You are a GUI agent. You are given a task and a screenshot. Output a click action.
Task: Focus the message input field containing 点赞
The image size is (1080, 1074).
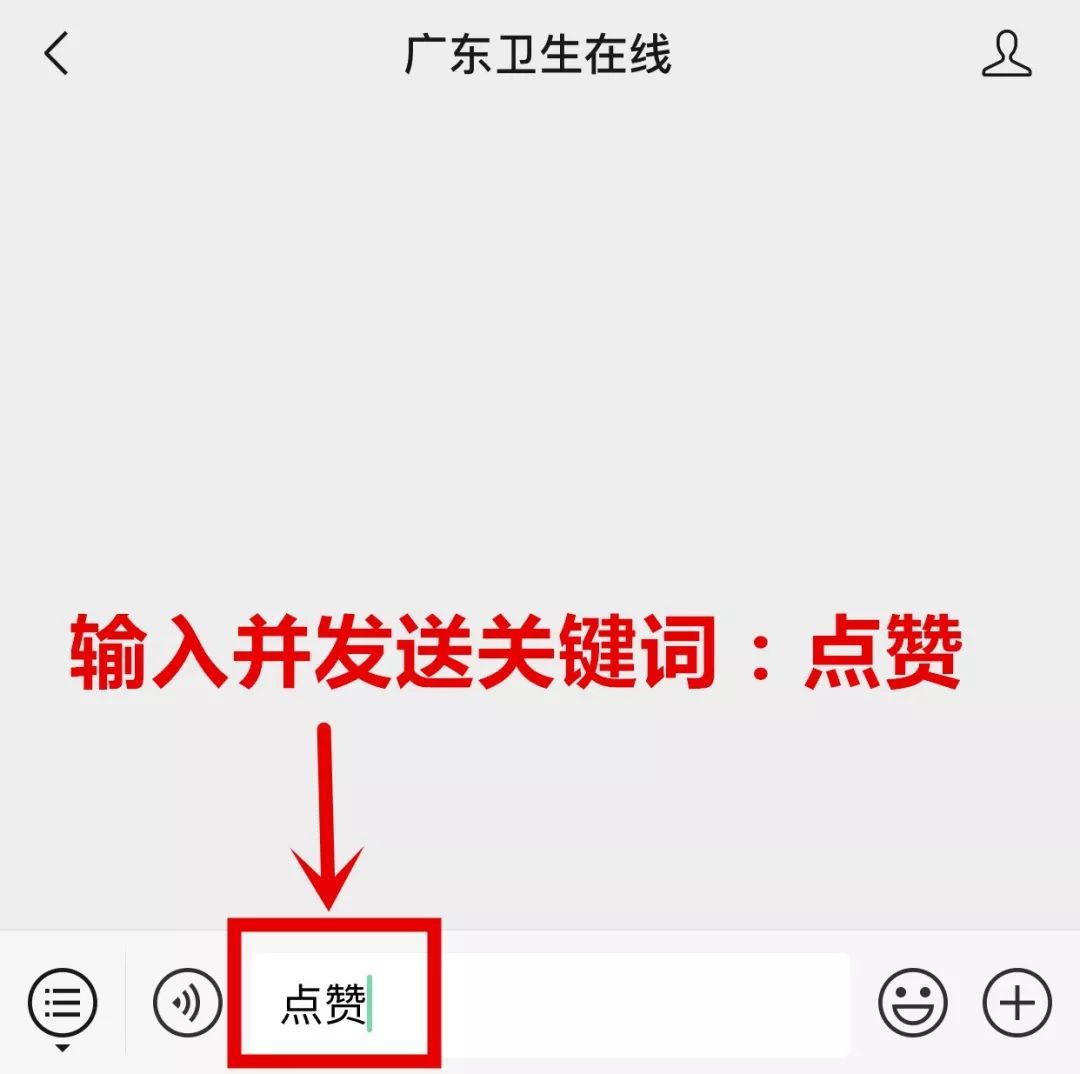[x=600, y=1003]
